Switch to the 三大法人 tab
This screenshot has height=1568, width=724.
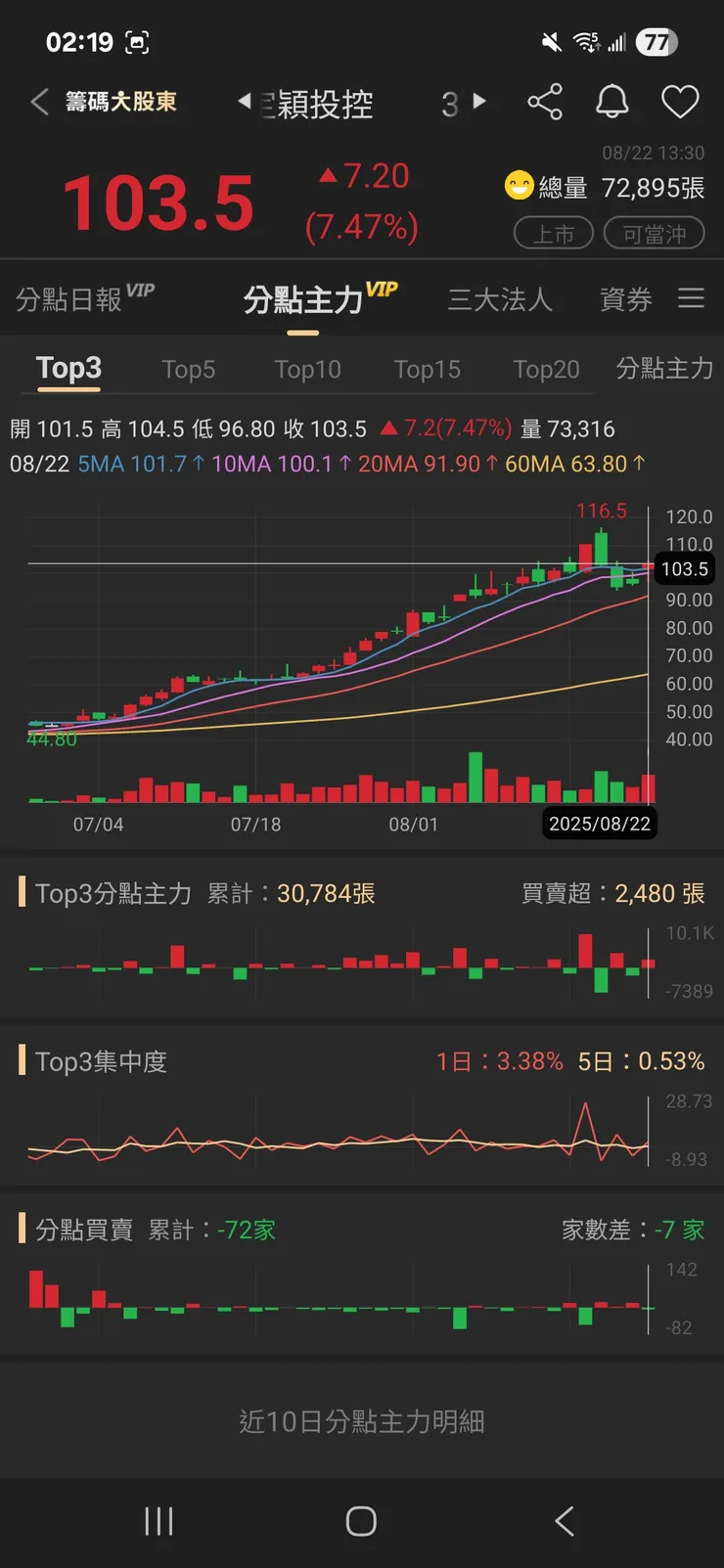(x=499, y=299)
